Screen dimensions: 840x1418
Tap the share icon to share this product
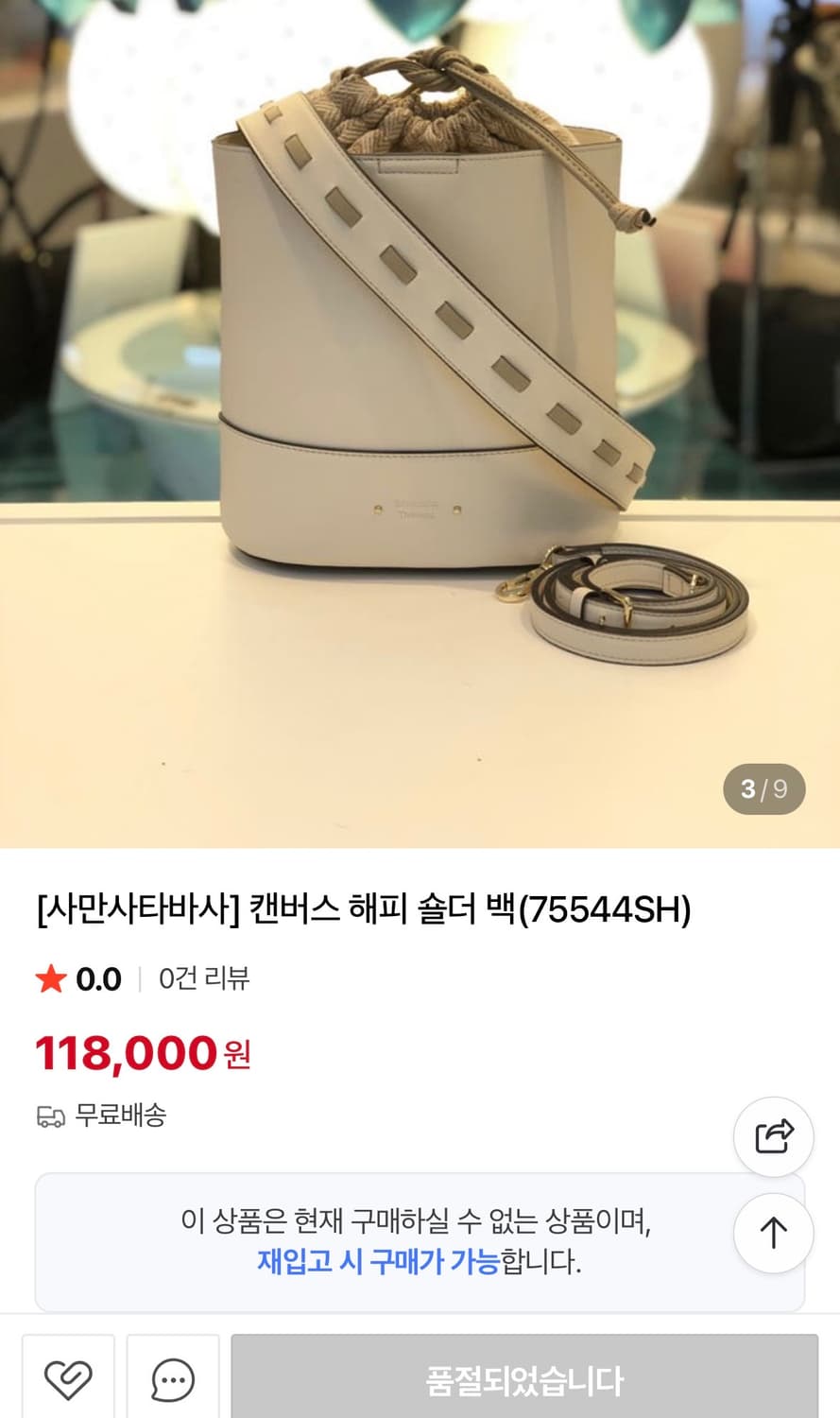click(773, 1136)
